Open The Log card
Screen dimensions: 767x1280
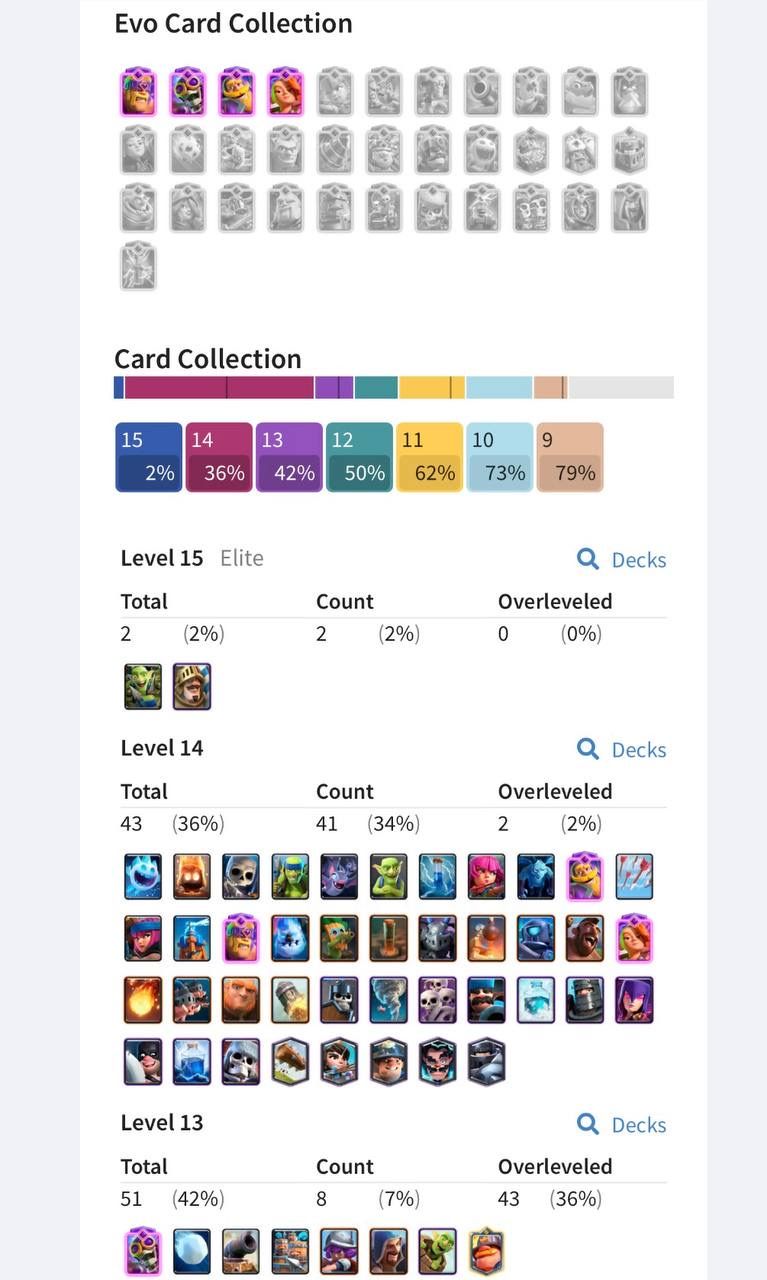[x=290, y=1062]
